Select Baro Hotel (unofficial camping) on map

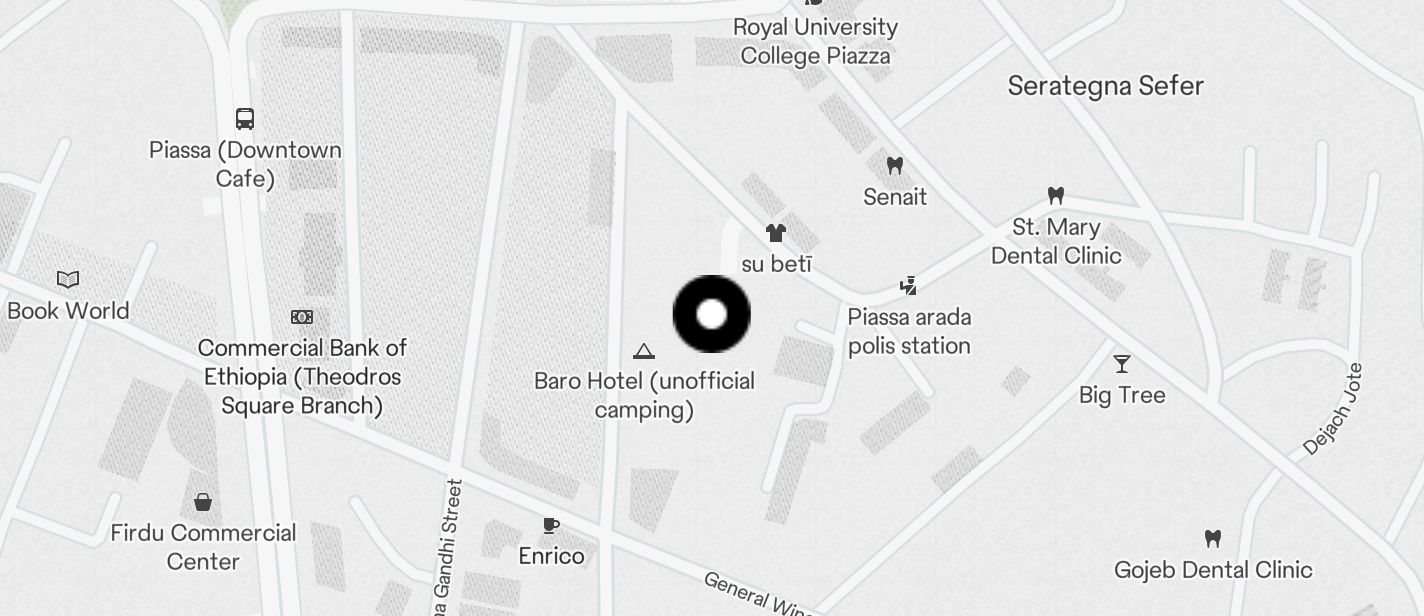(x=644, y=352)
